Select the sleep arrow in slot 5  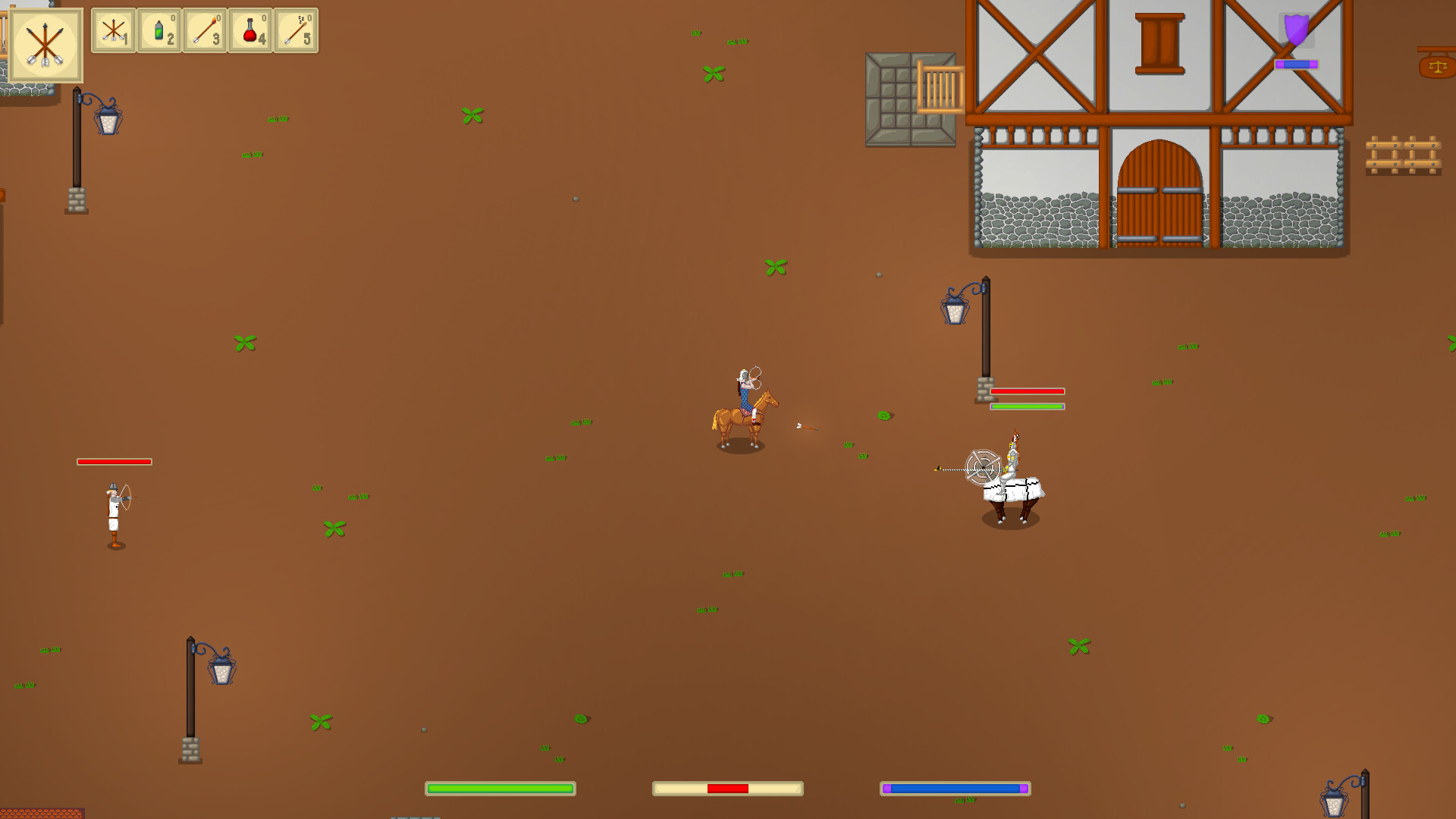(x=296, y=30)
